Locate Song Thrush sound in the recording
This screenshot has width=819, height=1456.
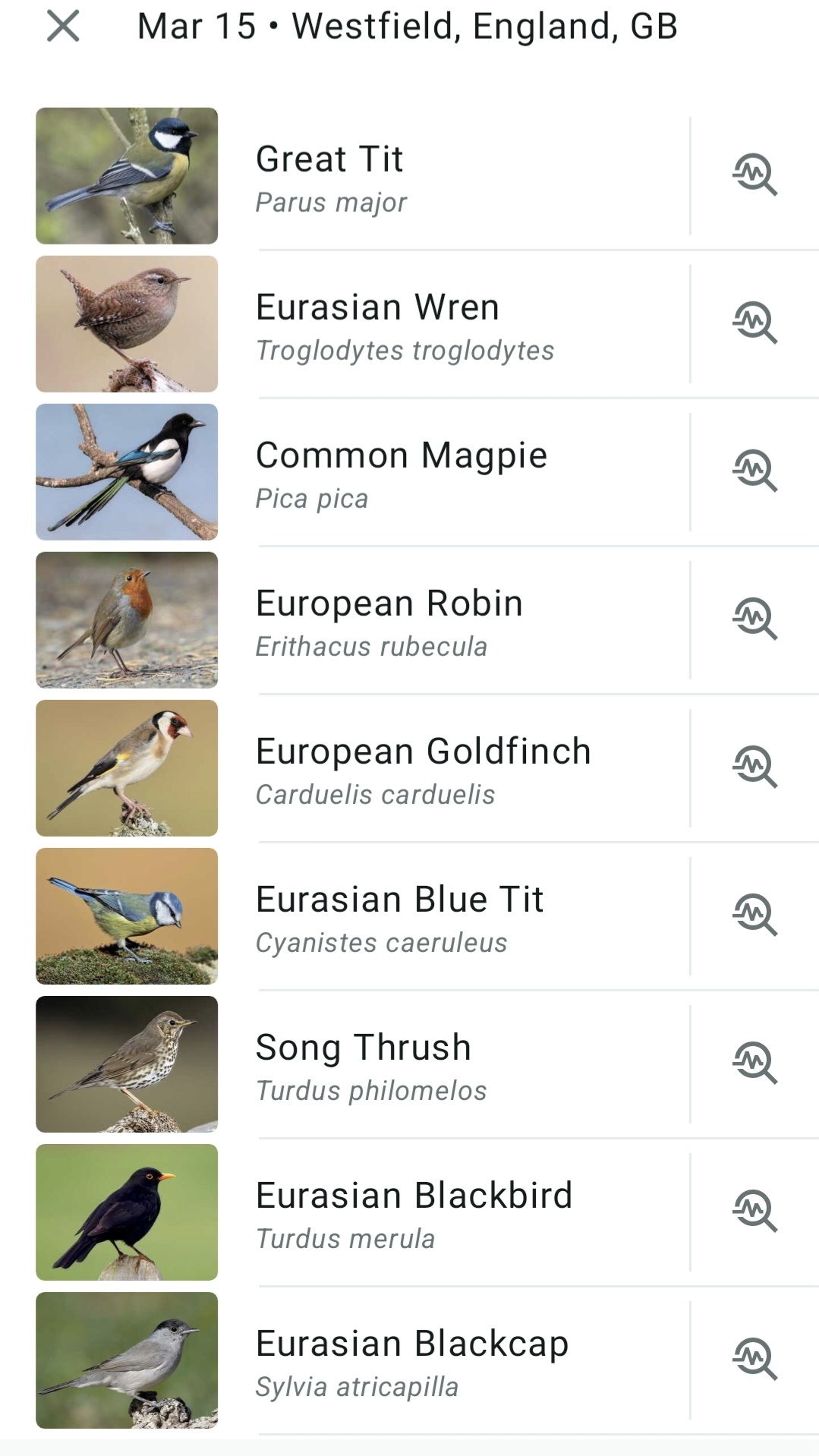tap(754, 1064)
